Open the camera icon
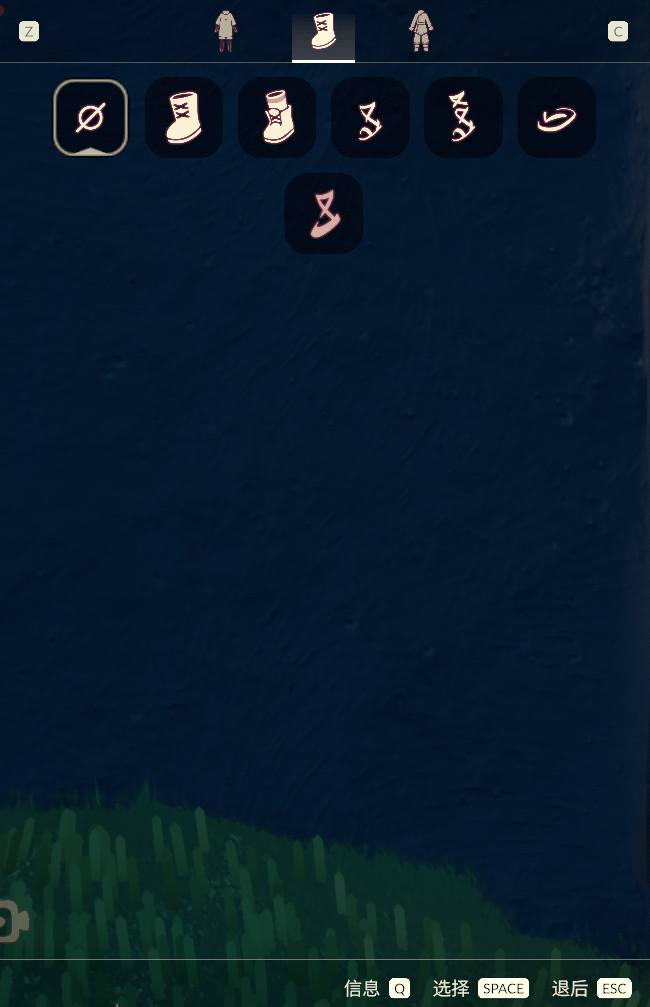The height and width of the screenshot is (1007, 650). pyautogui.click(x=12, y=921)
